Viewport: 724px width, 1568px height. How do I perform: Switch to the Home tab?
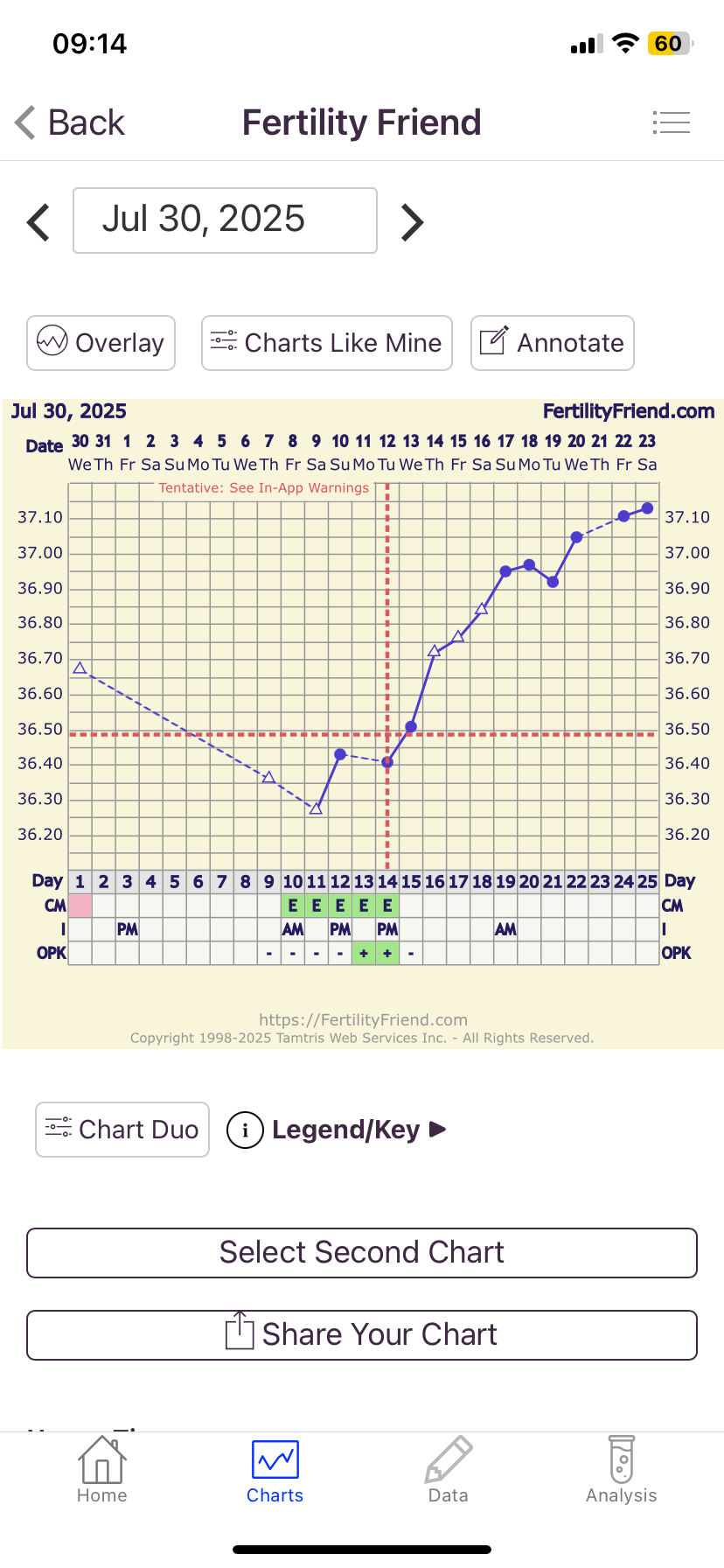pyautogui.click(x=102, y=1470)
